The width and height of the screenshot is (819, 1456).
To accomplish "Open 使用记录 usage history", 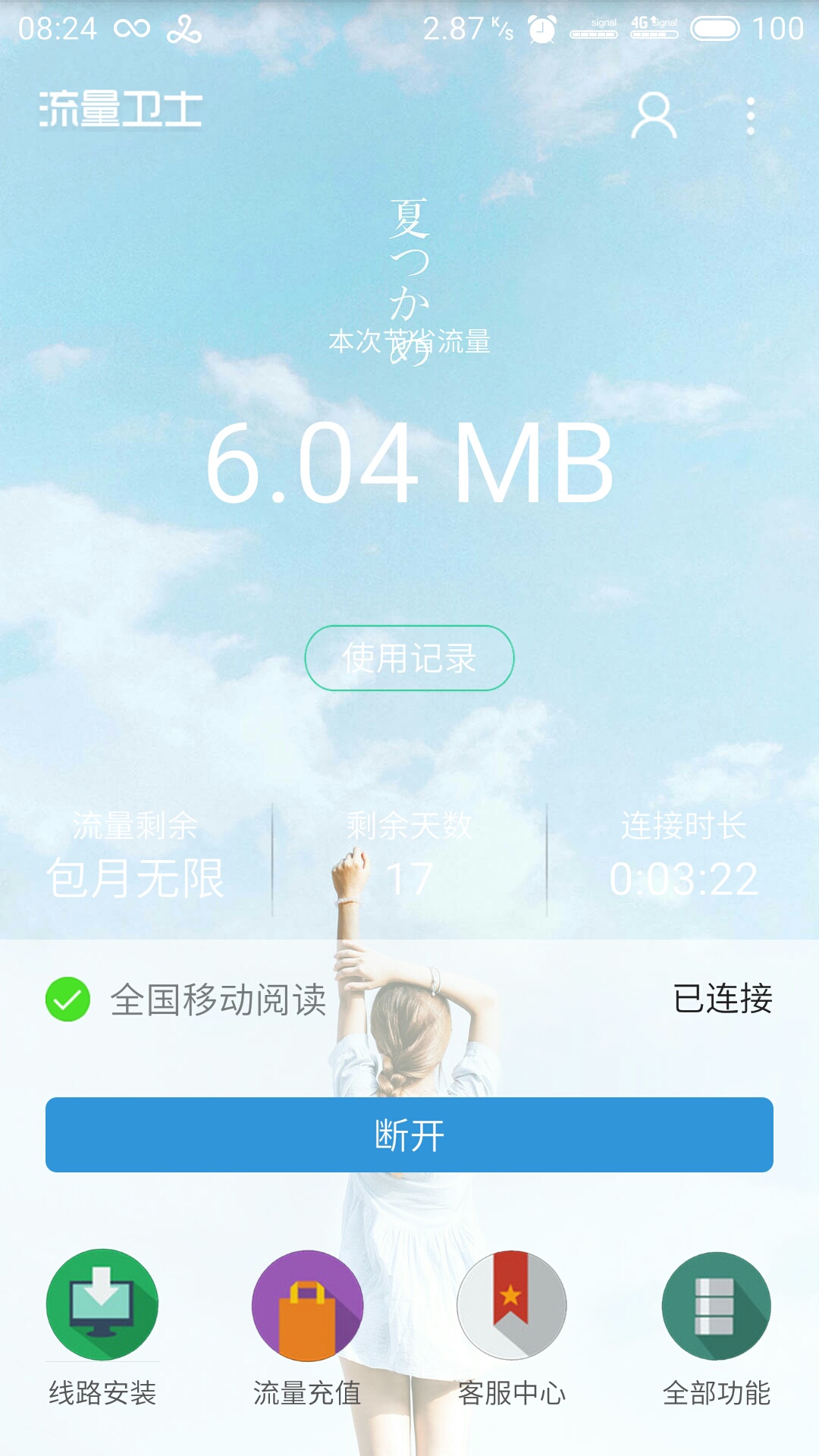I will coord(409,658).
